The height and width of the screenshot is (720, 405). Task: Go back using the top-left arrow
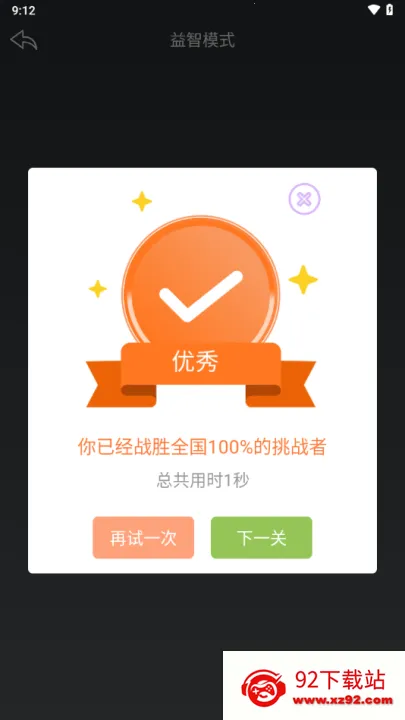pos(24,40)
